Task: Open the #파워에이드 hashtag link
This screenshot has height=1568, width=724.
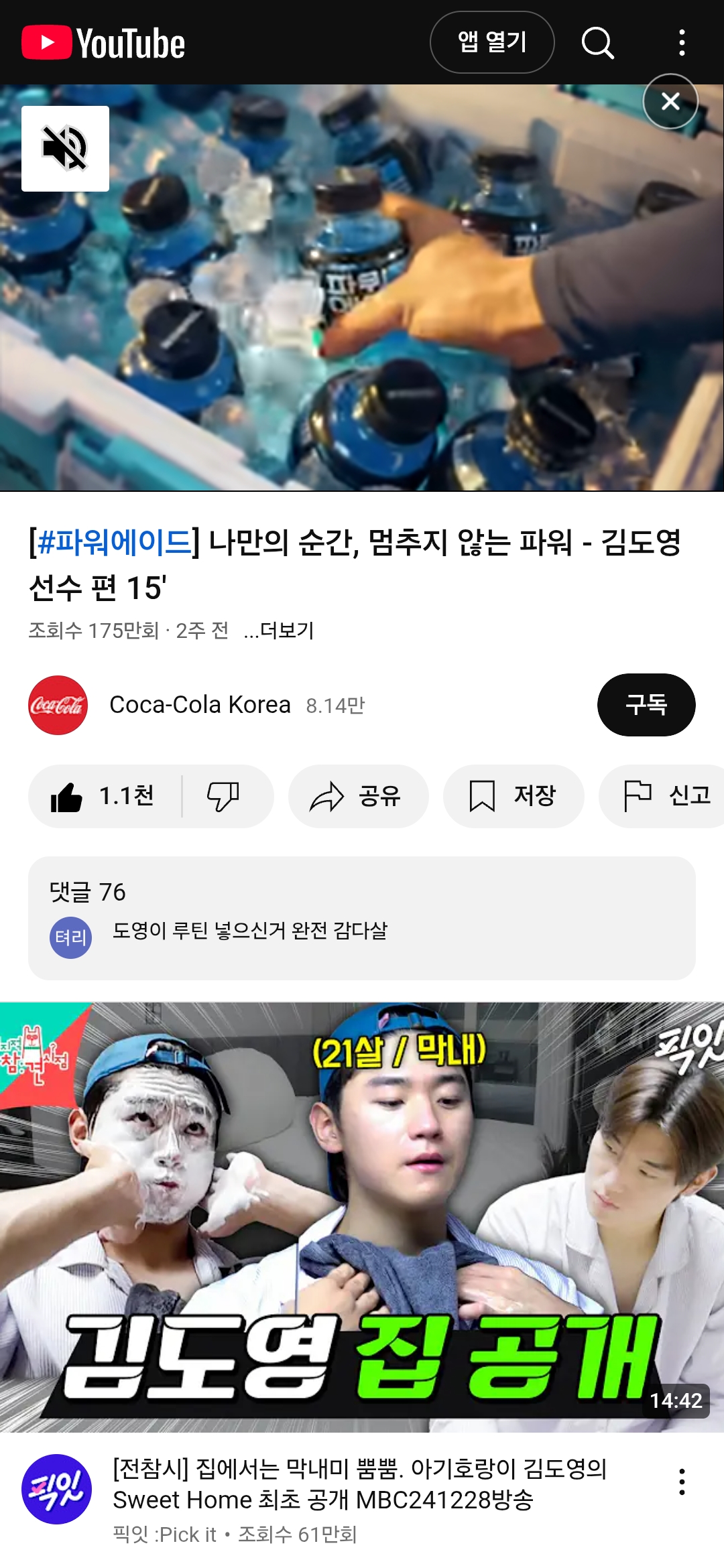Action: pyautogui.click(x=115, y=542)
